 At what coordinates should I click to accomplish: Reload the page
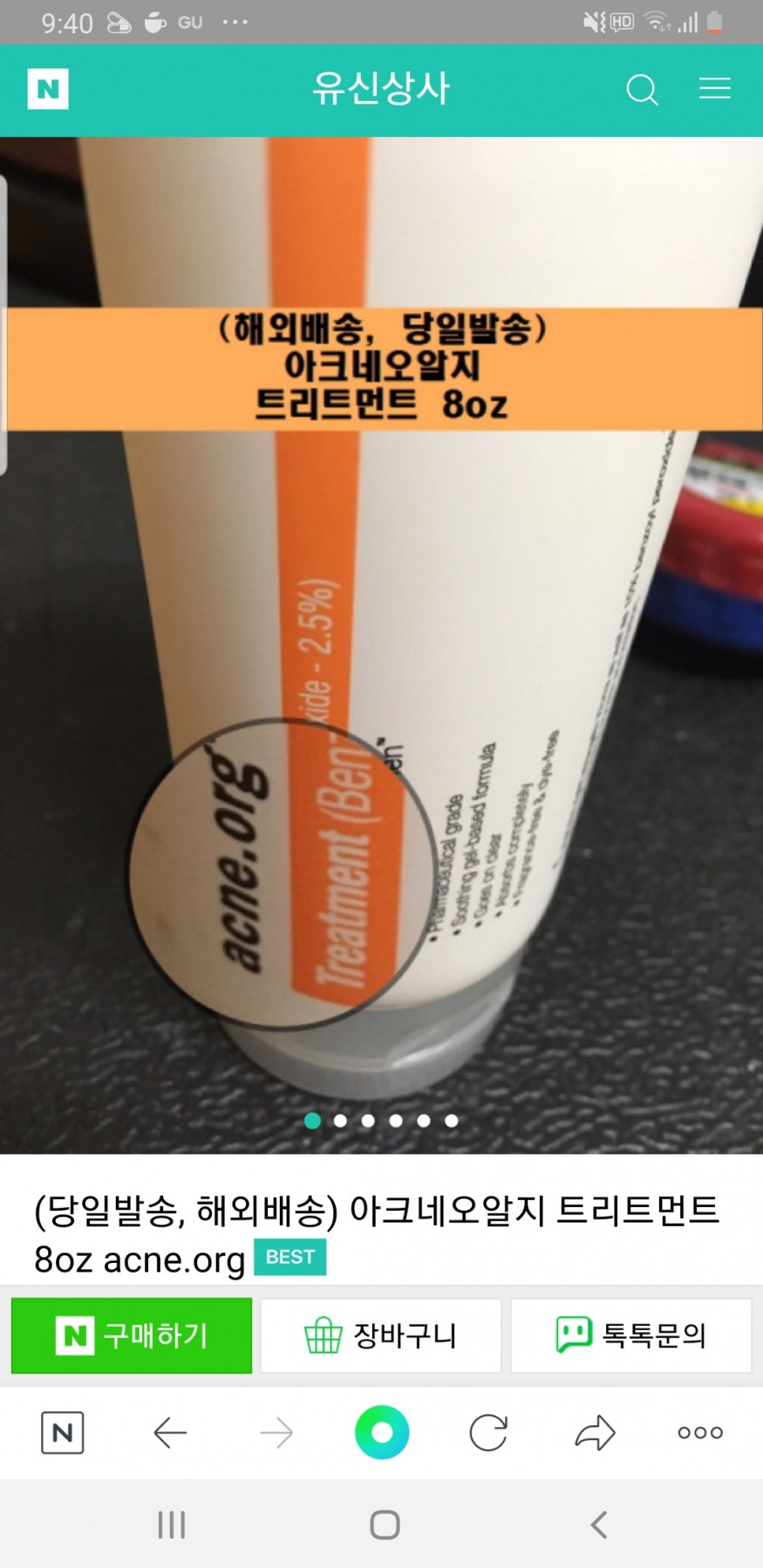[488, 1432]
